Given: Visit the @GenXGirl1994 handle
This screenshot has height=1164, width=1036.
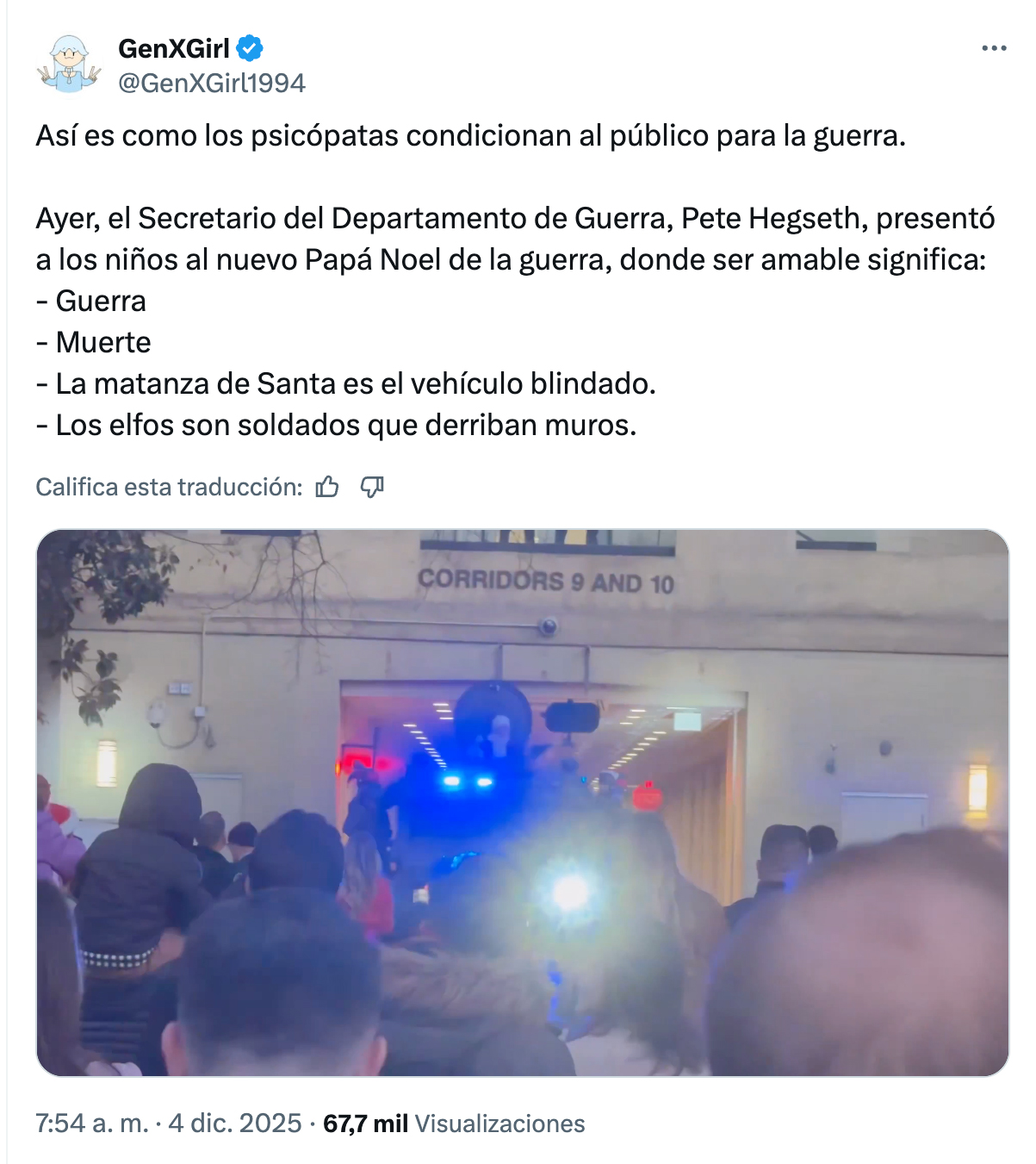Looking at the screenshot, I should [212, 84].
